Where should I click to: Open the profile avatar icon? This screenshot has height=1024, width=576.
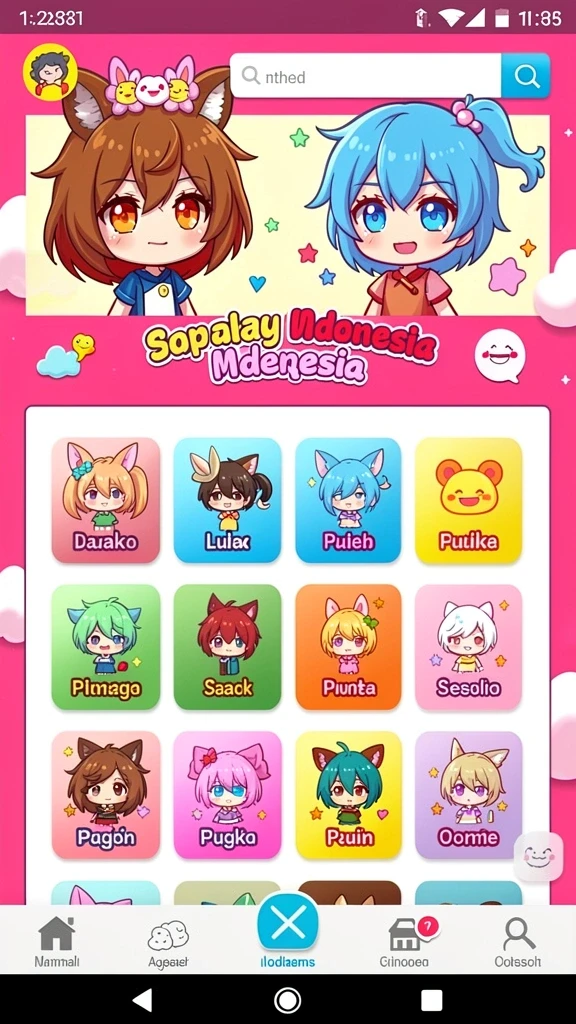[50, 72]
